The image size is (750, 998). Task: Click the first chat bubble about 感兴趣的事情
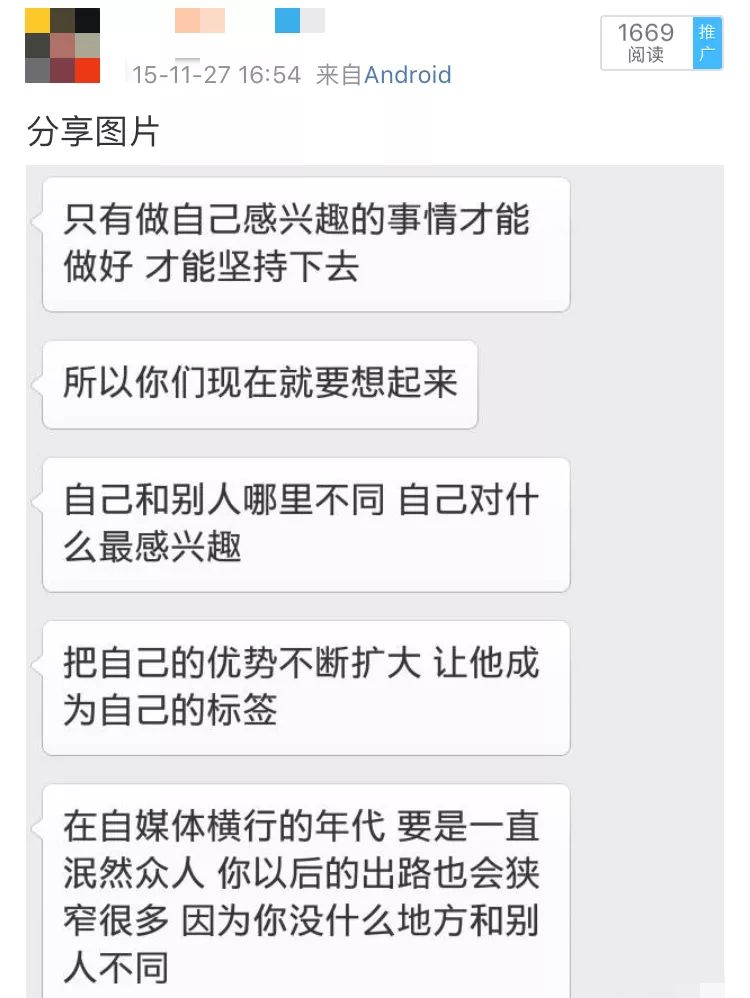pyautogui.click(x=305, y=245)
